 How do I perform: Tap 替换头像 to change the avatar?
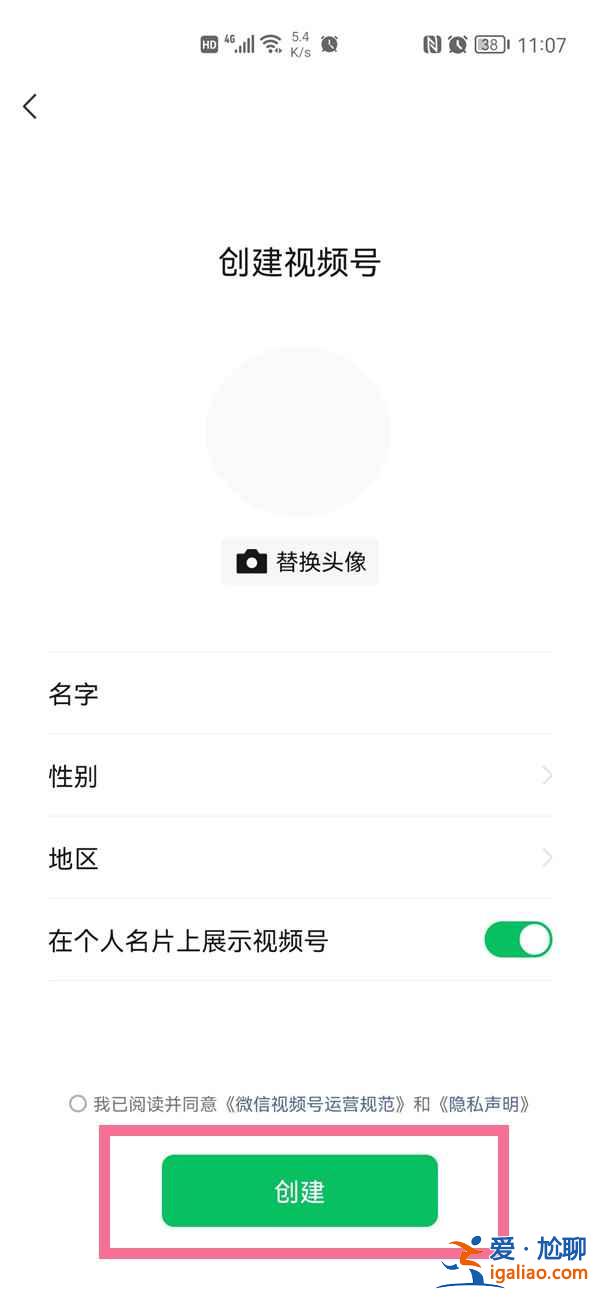[300, 562]
